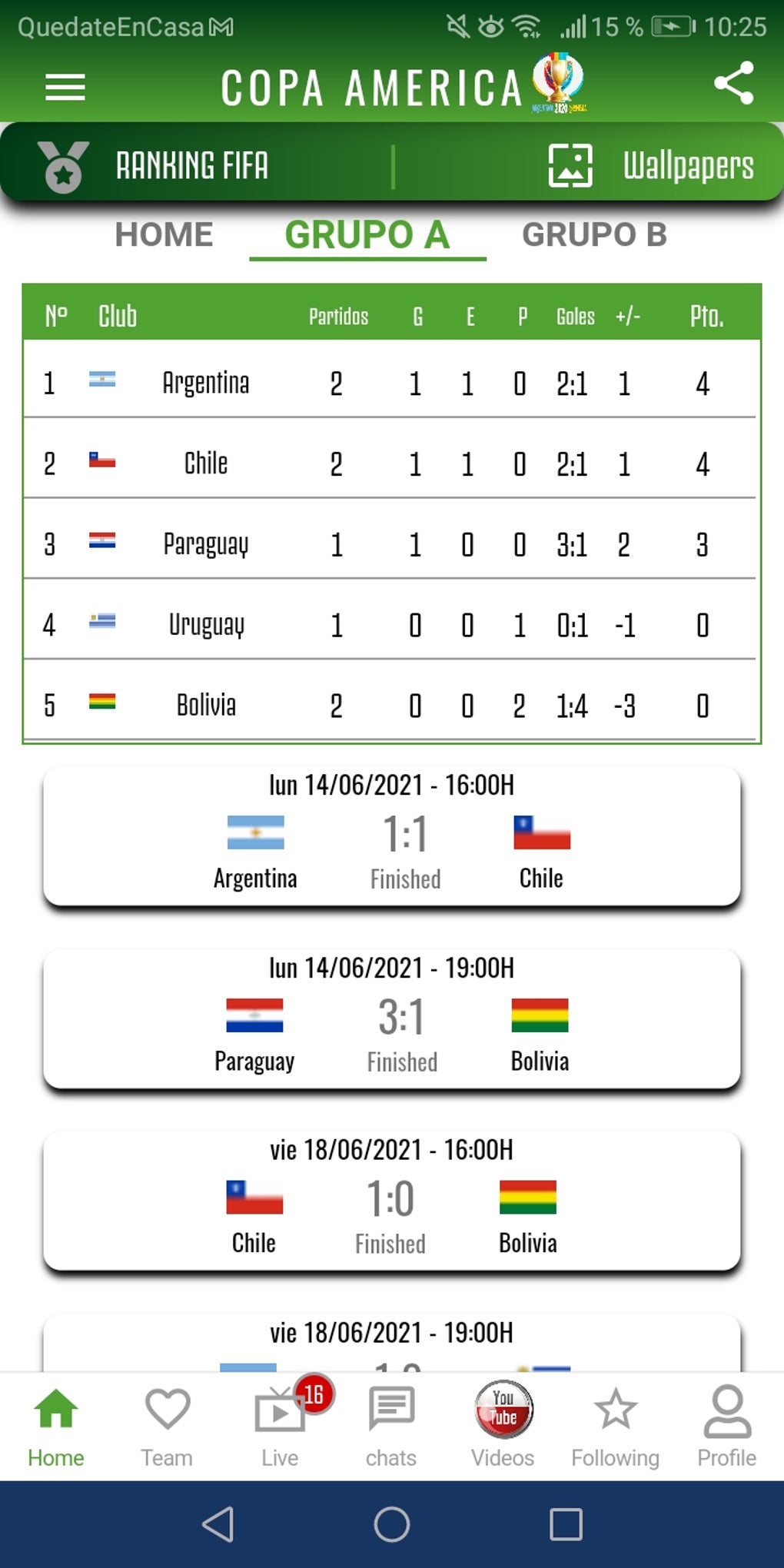
Task: Switch to the Following tab
Action: click(x=615, y=1426)
